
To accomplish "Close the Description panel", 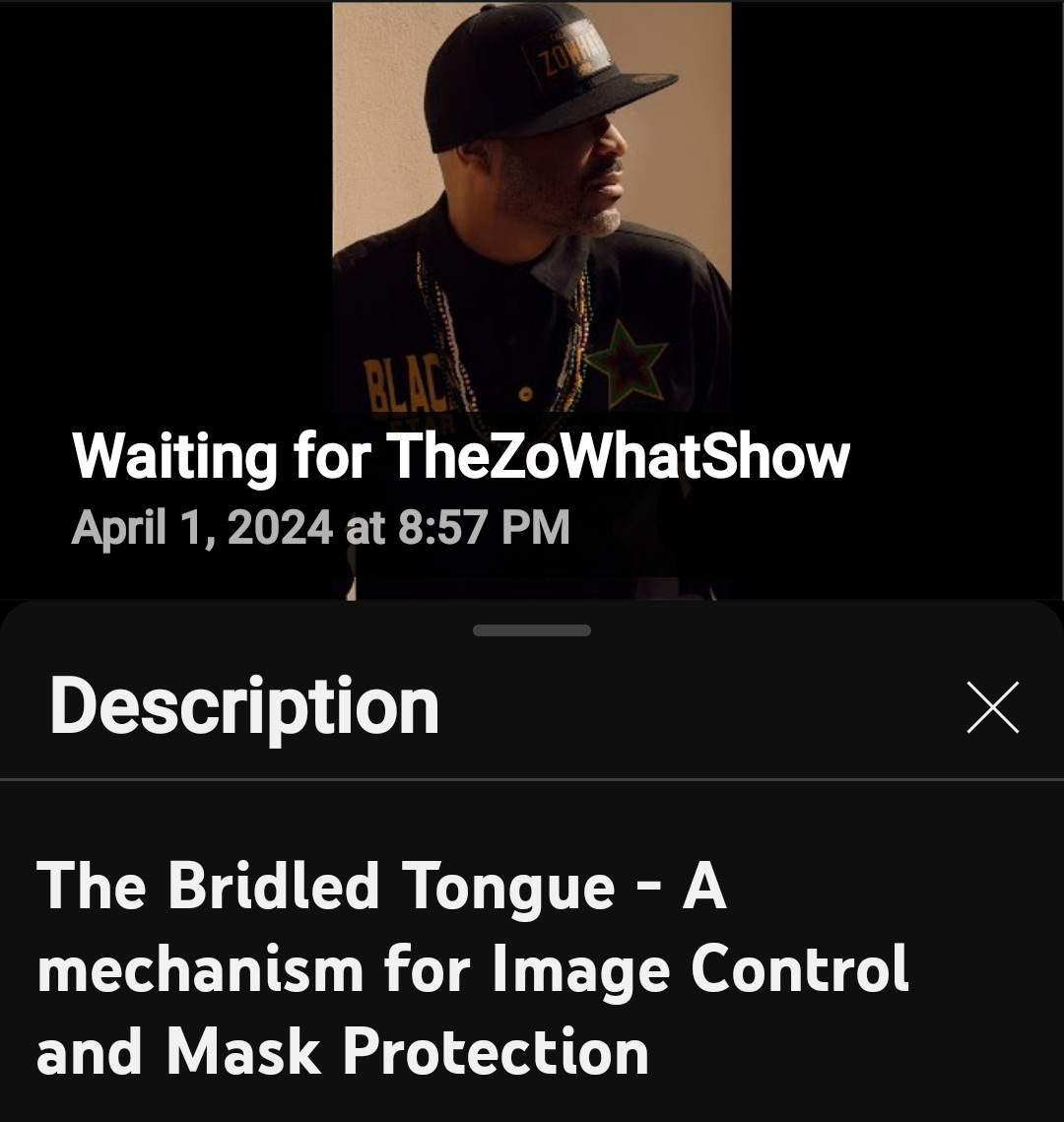I will point(992,707).
